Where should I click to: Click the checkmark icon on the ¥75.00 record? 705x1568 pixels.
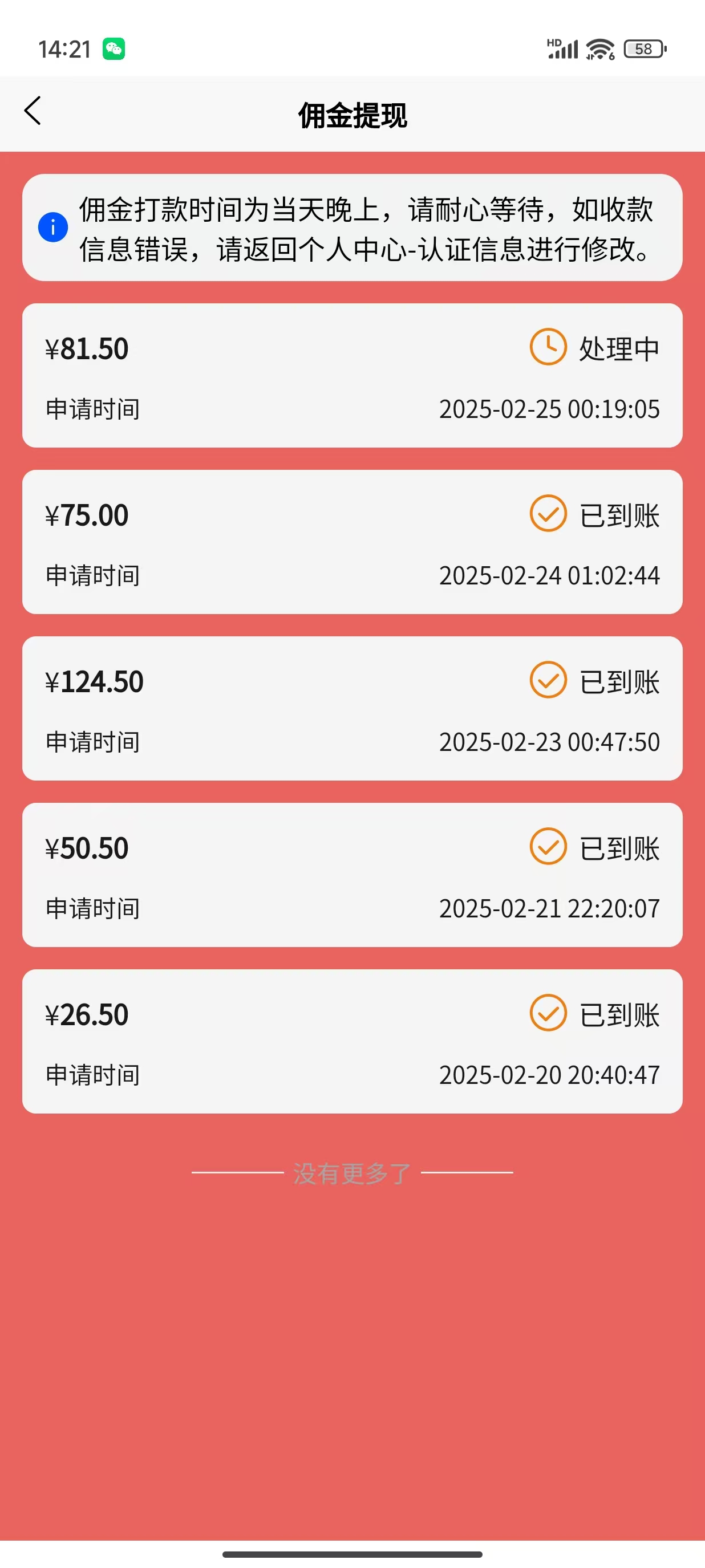(548, 514)
